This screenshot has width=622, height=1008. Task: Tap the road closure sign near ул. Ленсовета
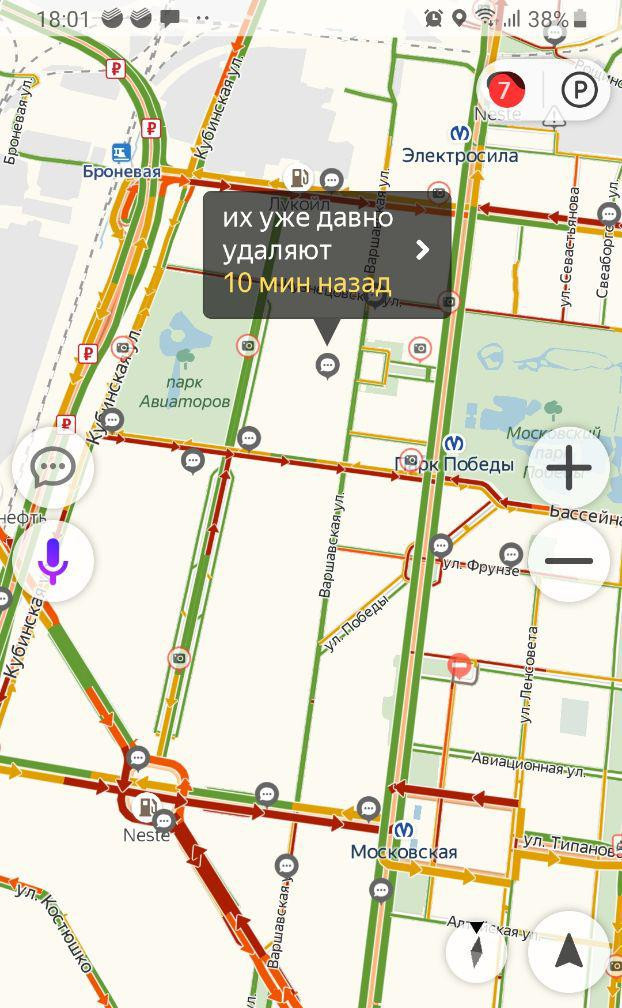coord(459,664)
